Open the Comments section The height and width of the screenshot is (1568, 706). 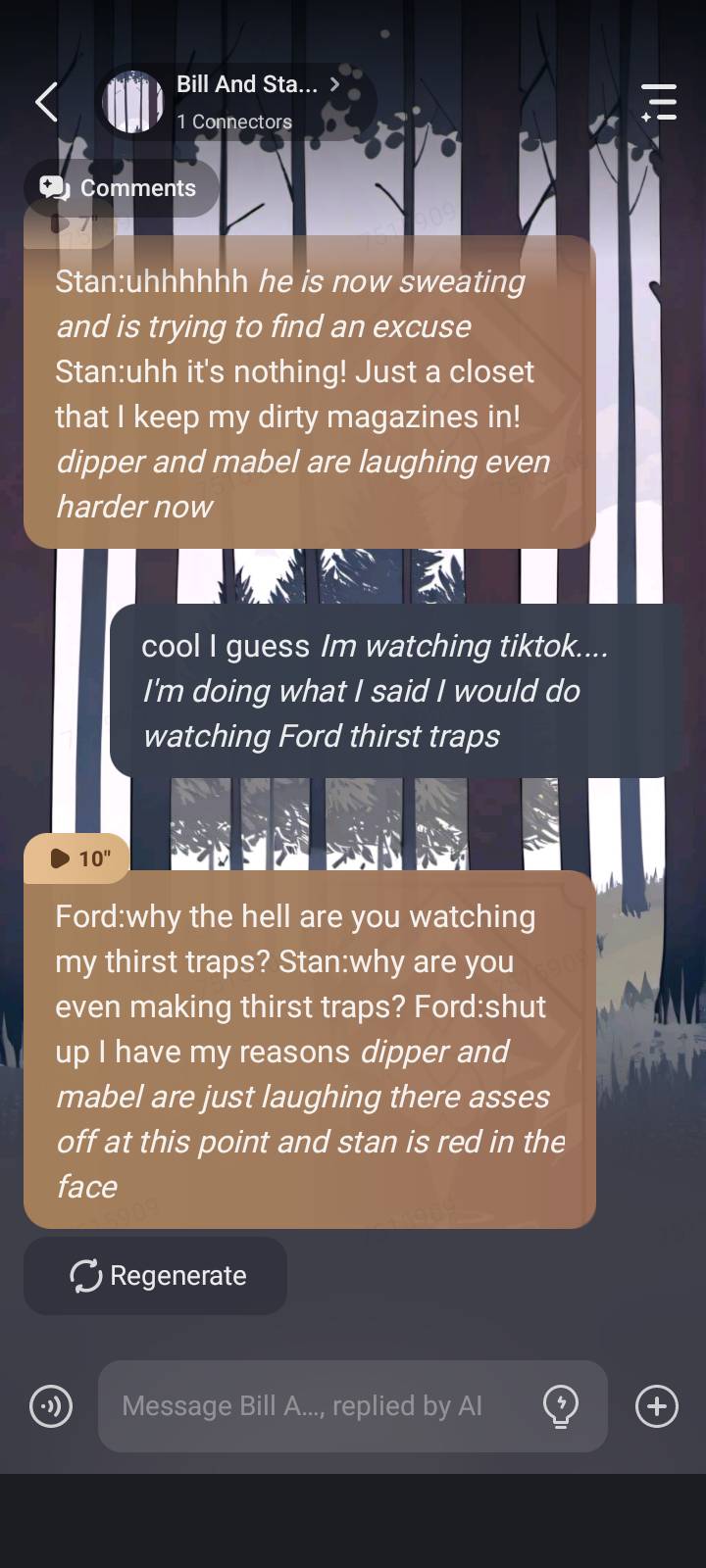[x=120, y=188]
